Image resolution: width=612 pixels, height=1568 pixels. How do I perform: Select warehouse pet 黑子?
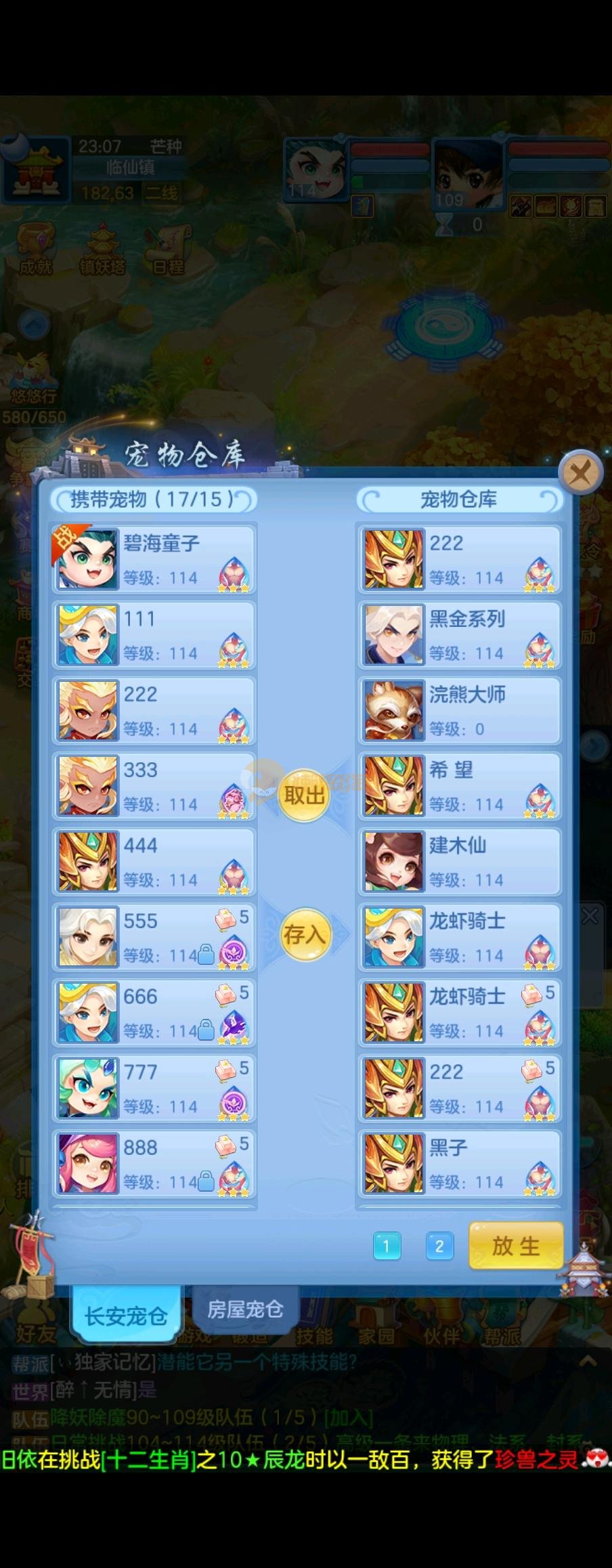pyautogui.click(x=460, y=1164)
